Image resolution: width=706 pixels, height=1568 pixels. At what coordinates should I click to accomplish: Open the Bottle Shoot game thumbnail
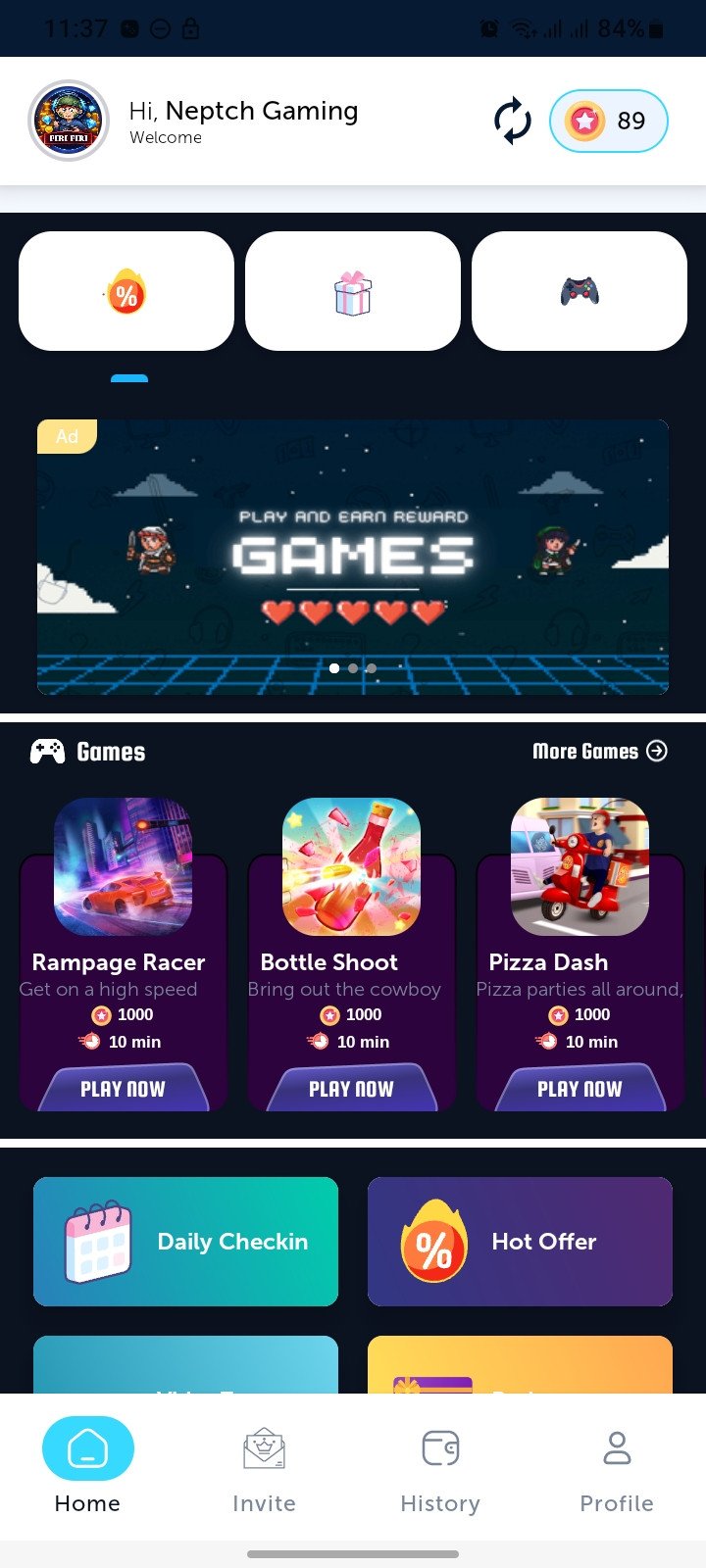click(351, 866)
